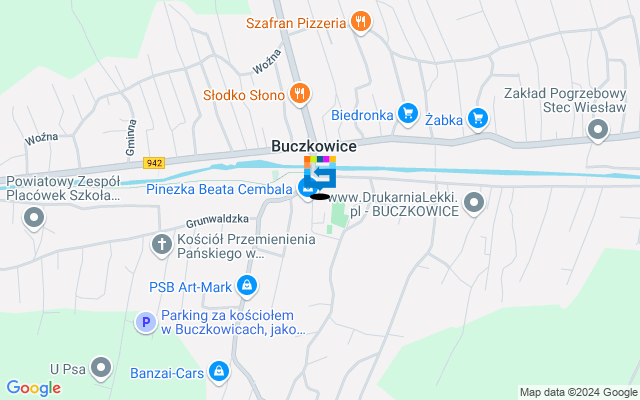This screenshot has width=640, height=400.
Task: Open the Żabka store pin
Action: [x=477, y=118]
